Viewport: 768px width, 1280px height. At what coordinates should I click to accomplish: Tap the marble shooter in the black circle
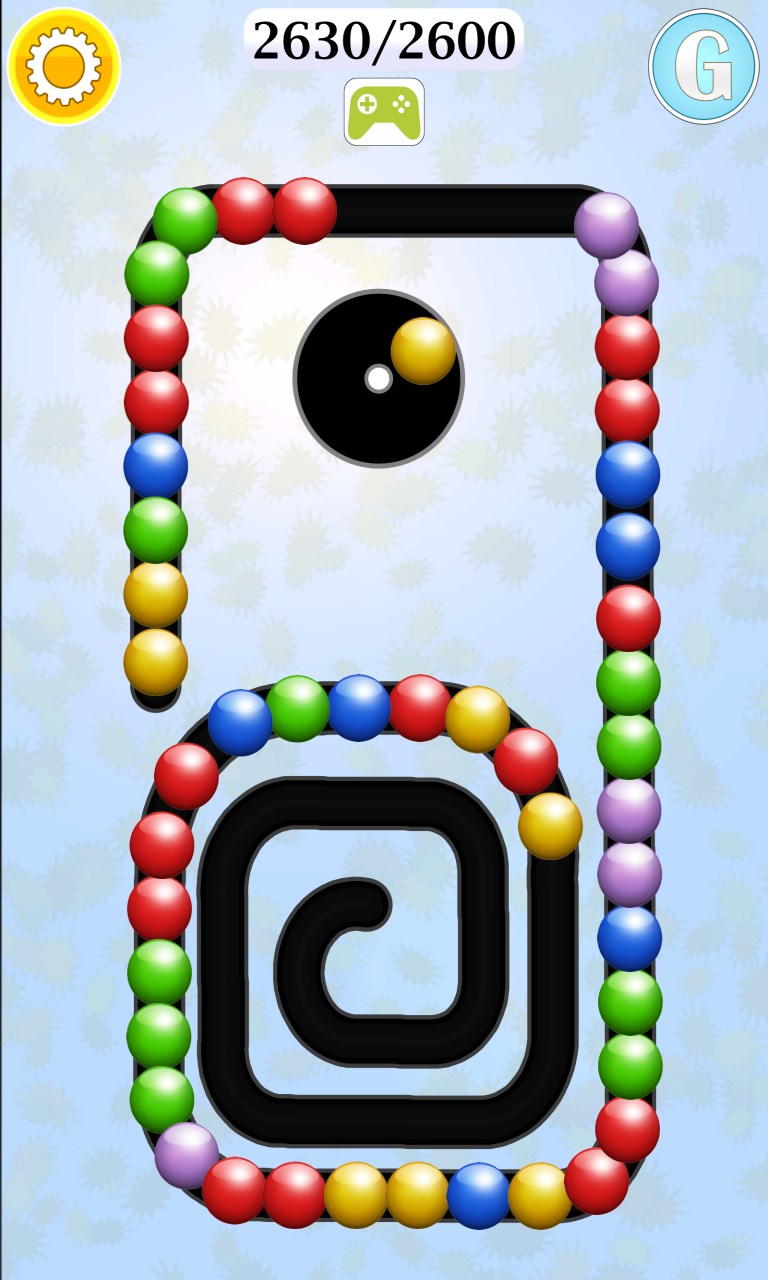[379, 378]
